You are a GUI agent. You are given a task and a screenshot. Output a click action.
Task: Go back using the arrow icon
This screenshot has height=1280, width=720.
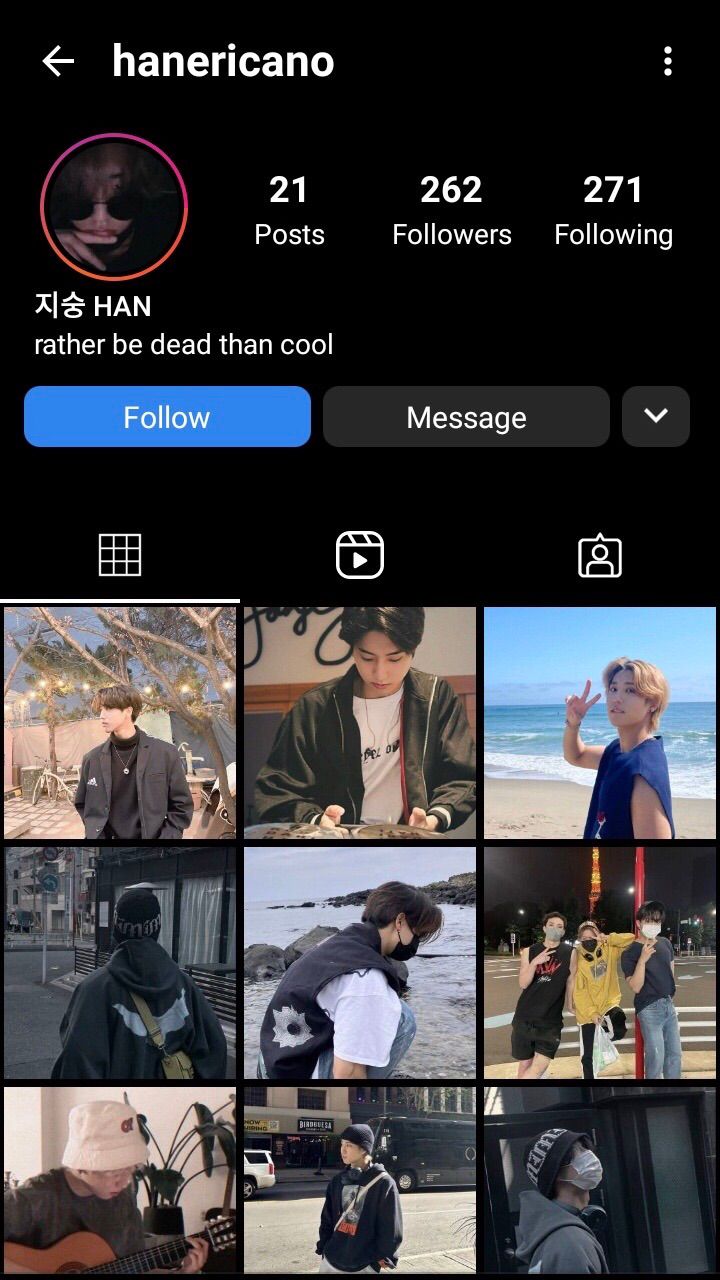(x=58, y=62)
